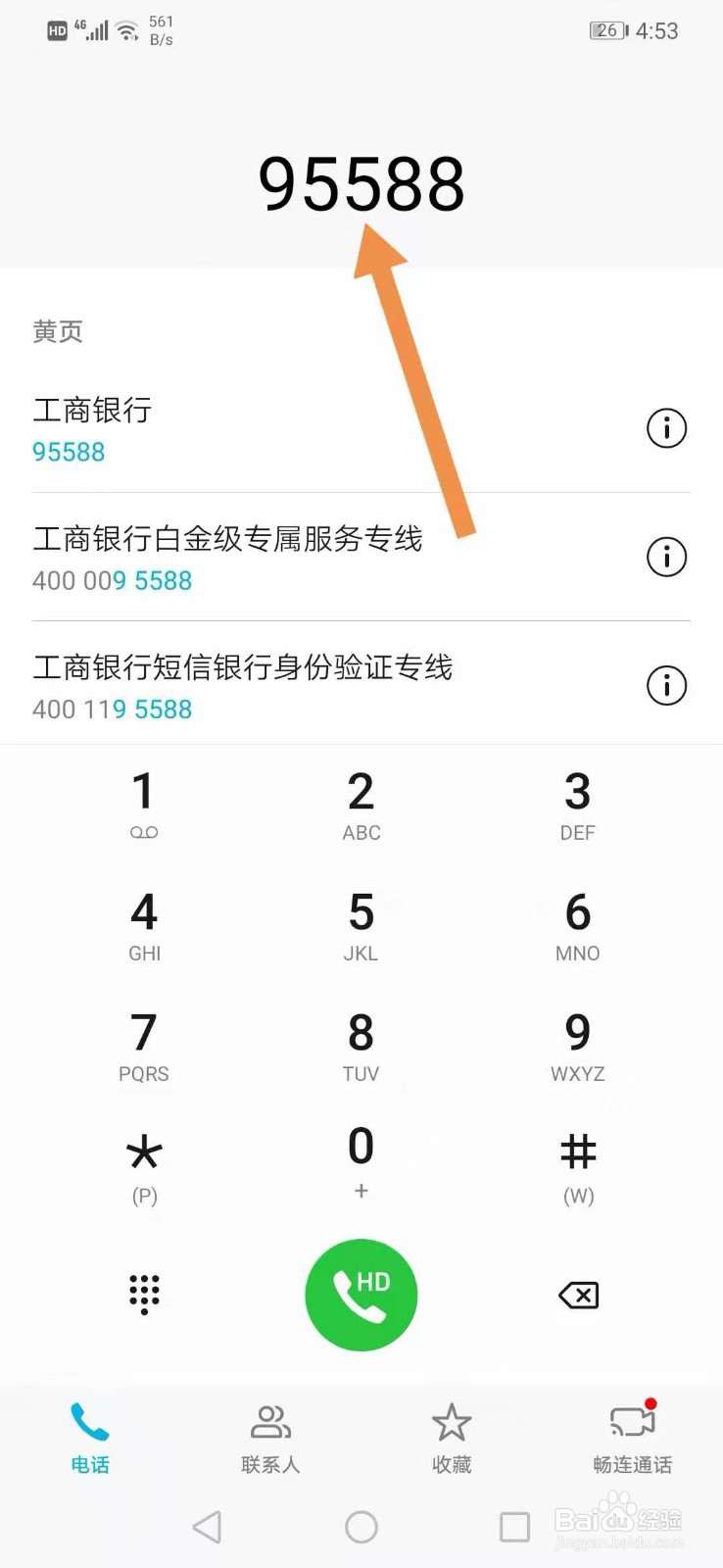The image size is (723, 1568).
Task: Open the 畅连通话 tab
Action: tap(632, 1438)
